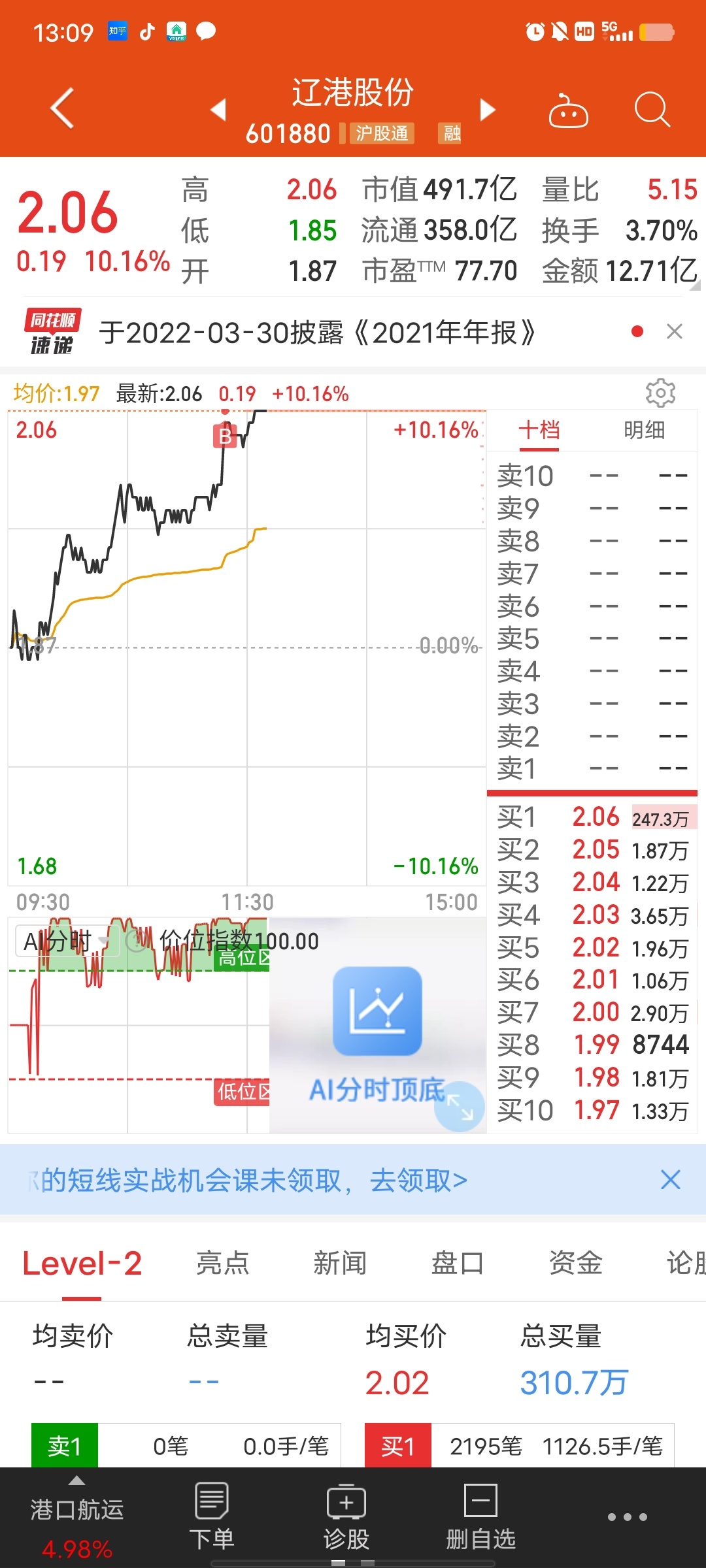
Task: Open the search magnifier
Action: coord(652,109)
